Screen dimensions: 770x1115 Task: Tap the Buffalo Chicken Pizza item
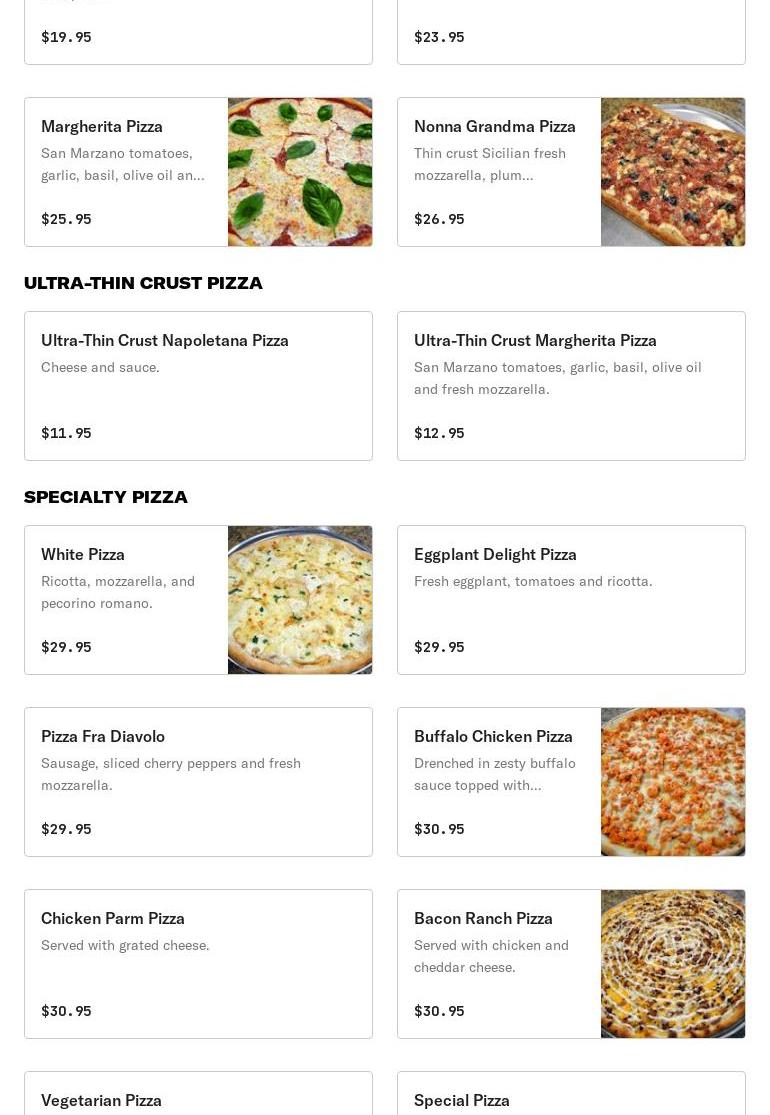[571, 782]
